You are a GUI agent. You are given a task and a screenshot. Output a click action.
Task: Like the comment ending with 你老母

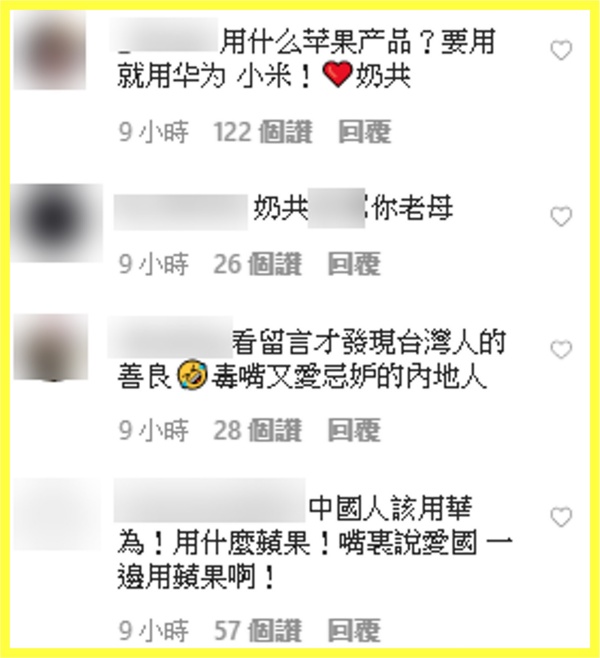(562, 216)
